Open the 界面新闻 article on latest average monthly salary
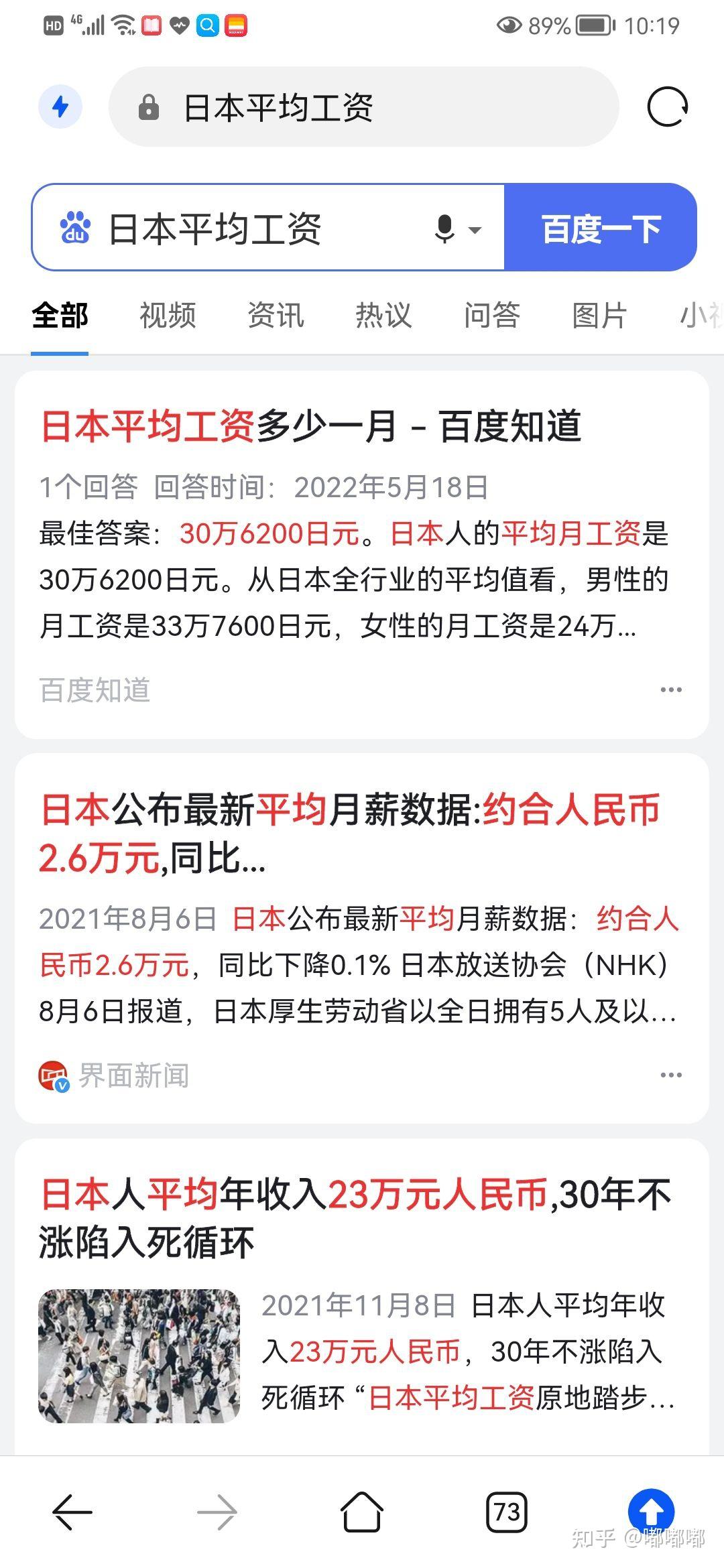This screenshot has height=1568, width=724. (x=350, y=834)
